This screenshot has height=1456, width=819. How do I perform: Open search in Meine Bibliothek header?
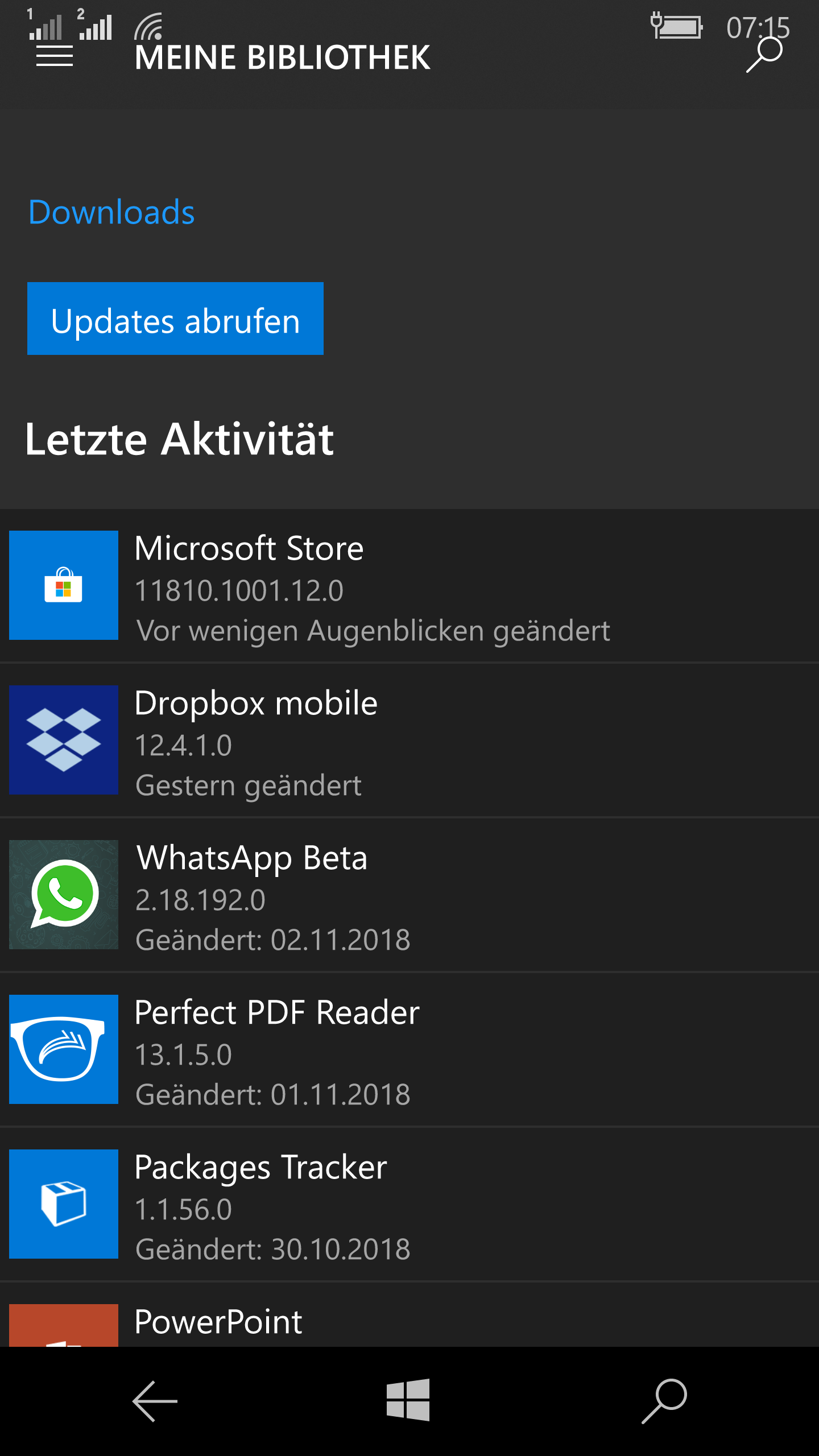pyautogui.click(x=764, y=55)
